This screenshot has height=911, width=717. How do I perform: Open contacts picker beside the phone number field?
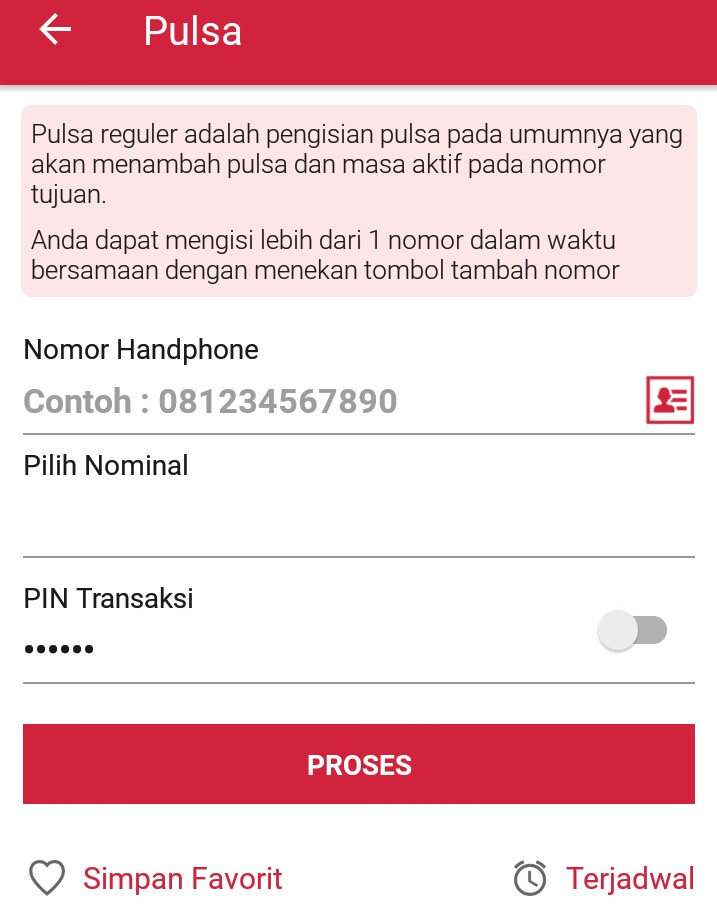point(669,401)
